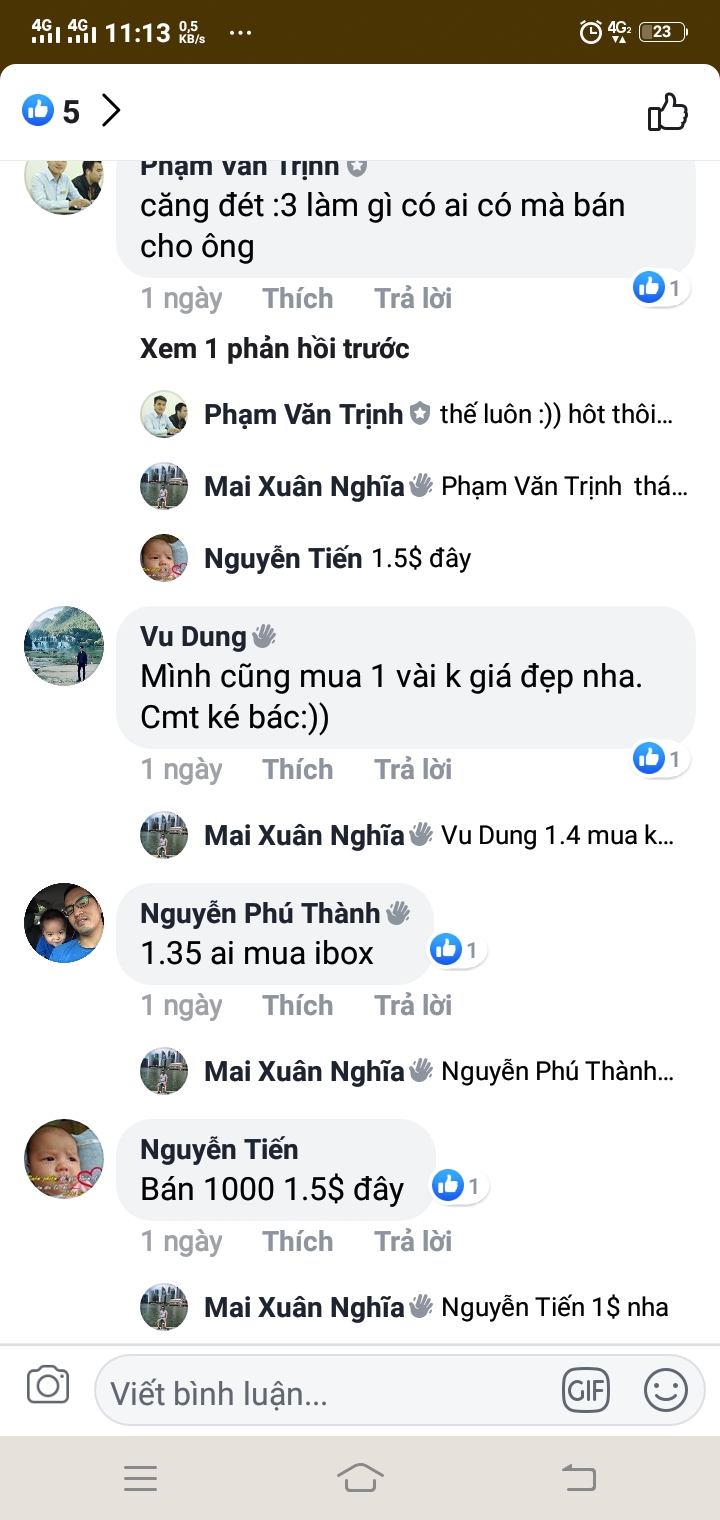This screenshot has height=1520, width=720.
Task: Open Vu Dung's profile picture
Action: [x=64, y=646]
